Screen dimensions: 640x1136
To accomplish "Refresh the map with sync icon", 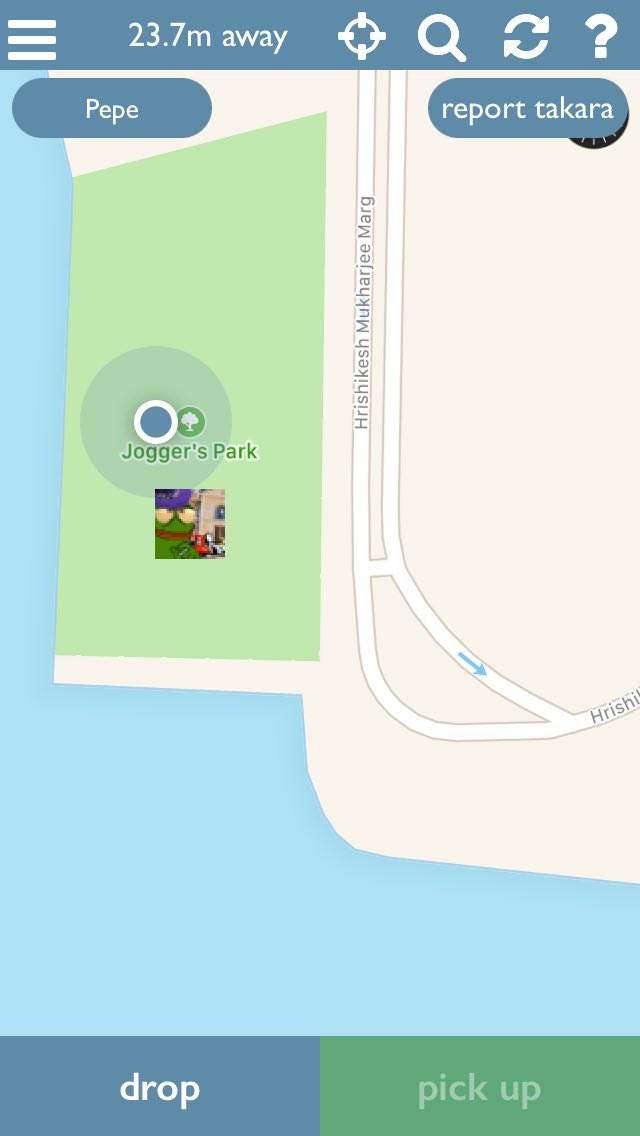I will click(x=525, y=36).
